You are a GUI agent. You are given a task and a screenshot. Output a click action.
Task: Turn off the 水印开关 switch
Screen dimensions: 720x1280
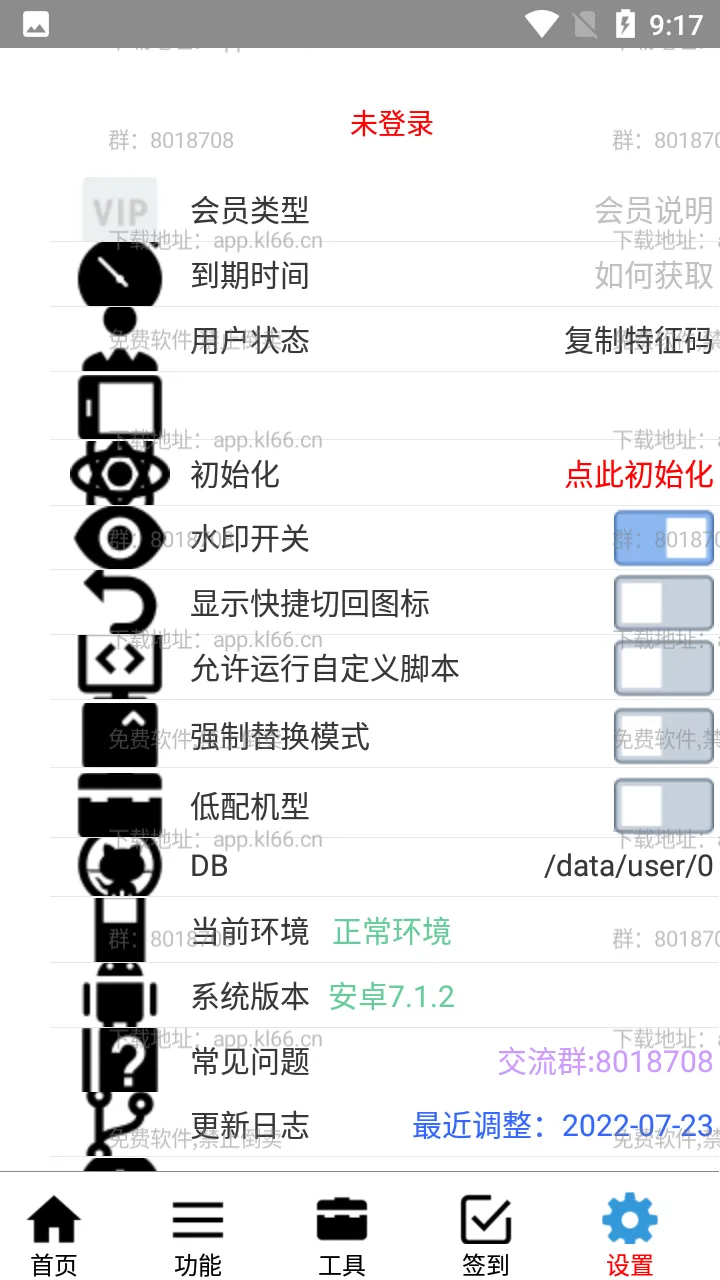pos(664,539)
